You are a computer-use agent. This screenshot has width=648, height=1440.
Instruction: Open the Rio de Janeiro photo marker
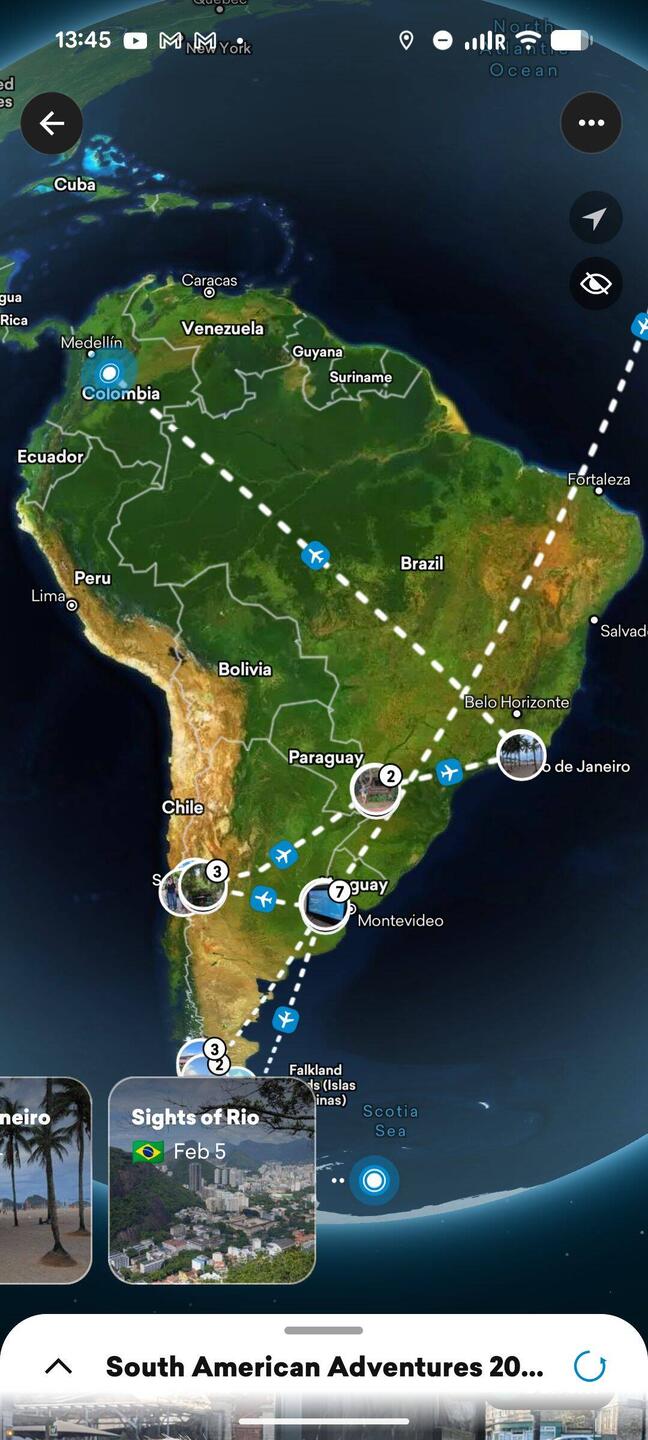tap(521, 755)
